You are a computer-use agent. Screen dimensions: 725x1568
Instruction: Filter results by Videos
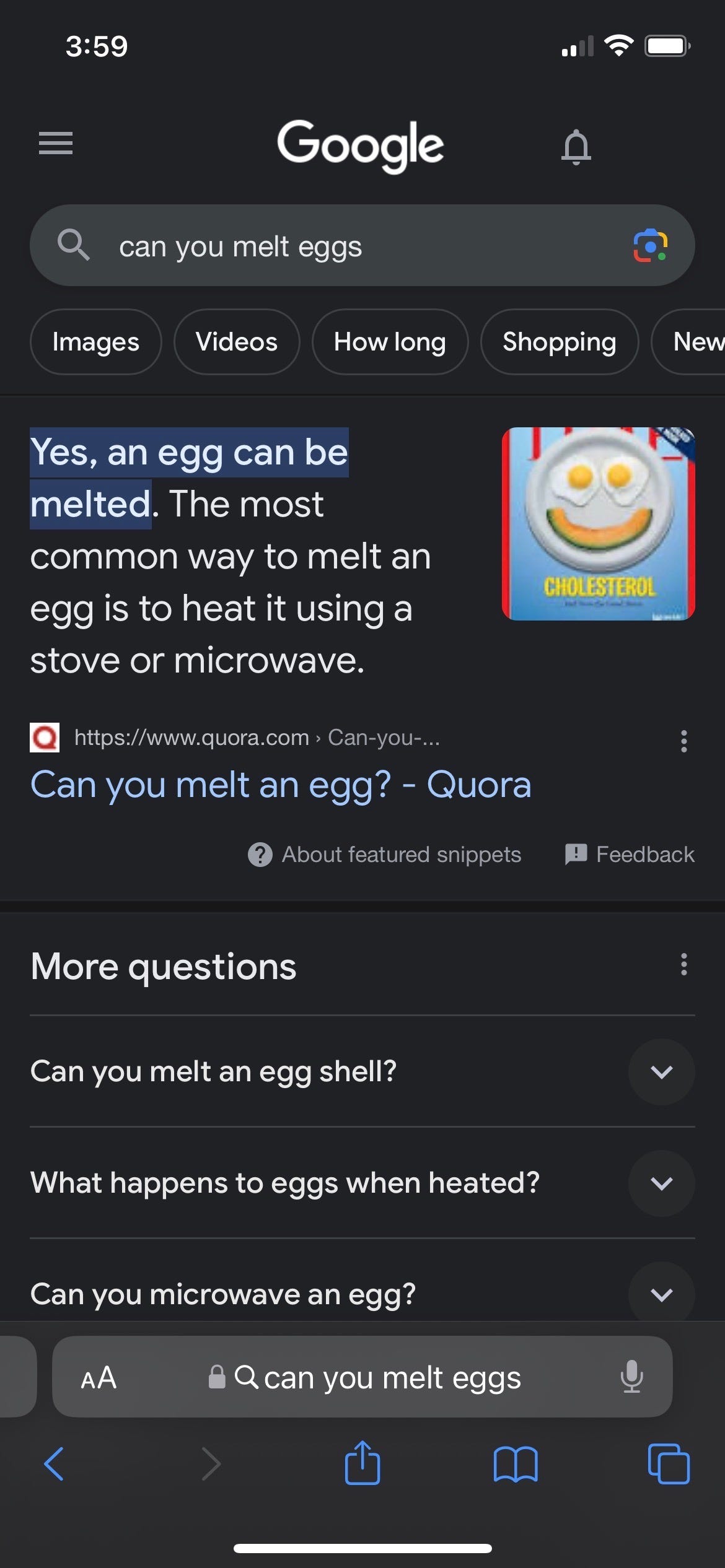click(237, 342)
